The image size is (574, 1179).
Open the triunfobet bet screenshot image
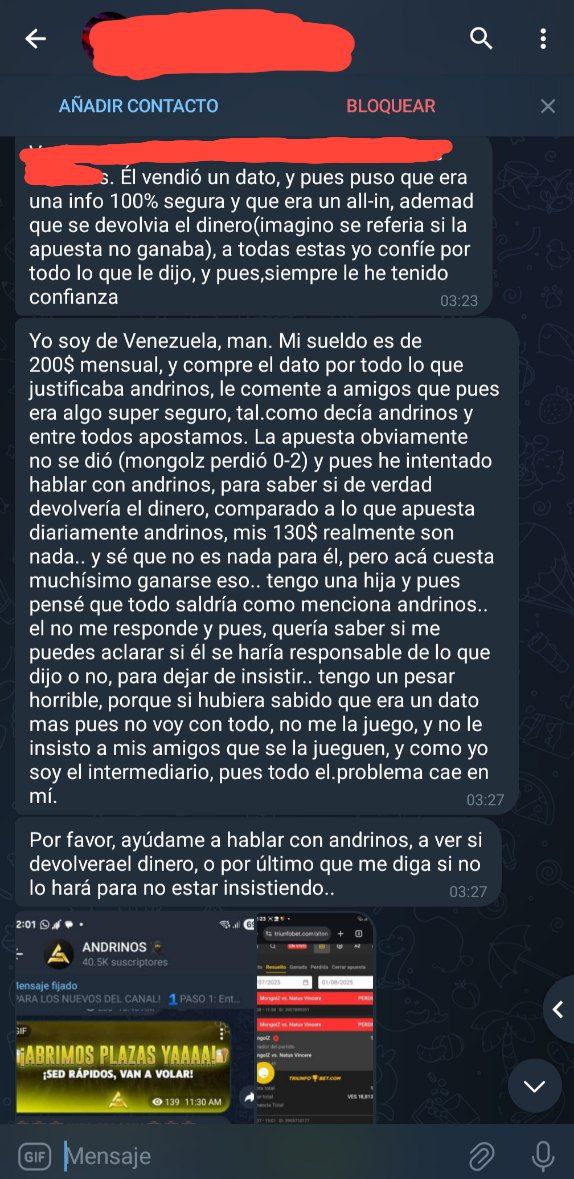314,1018
